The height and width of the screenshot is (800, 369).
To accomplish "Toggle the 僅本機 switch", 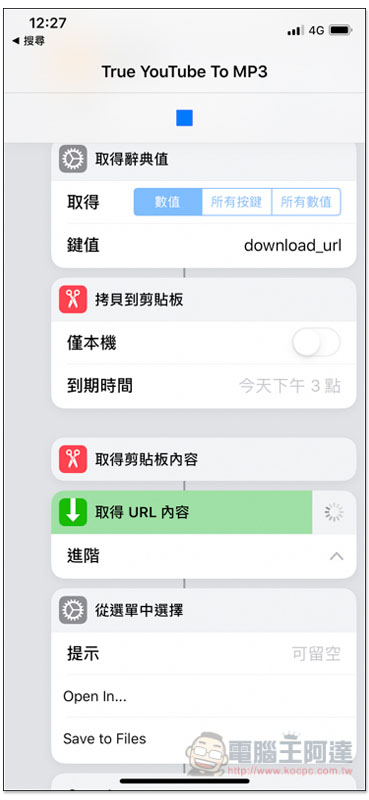I will point(316,342).
